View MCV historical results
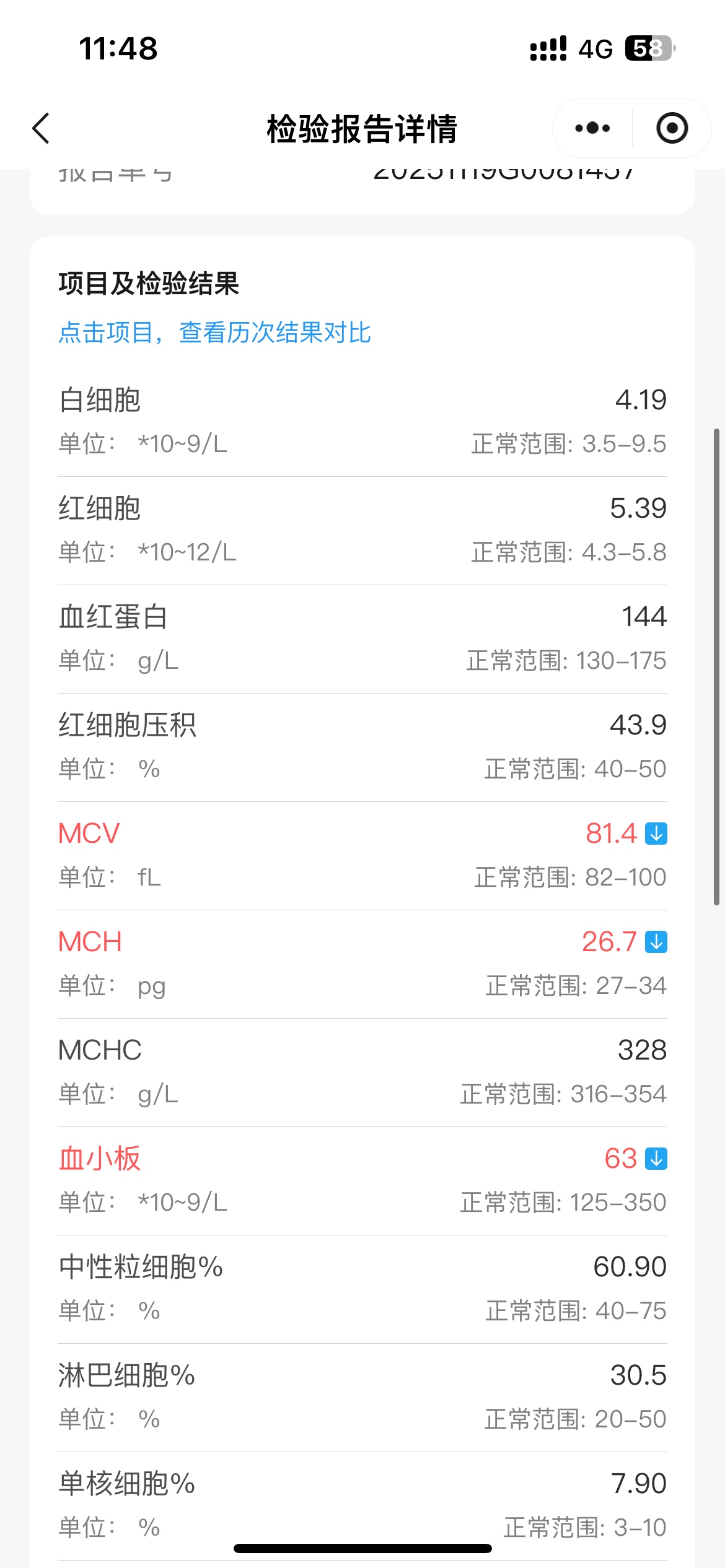The height and width of the screenshot is (1568, 725). pyautogui.click(x=362, y=855)
